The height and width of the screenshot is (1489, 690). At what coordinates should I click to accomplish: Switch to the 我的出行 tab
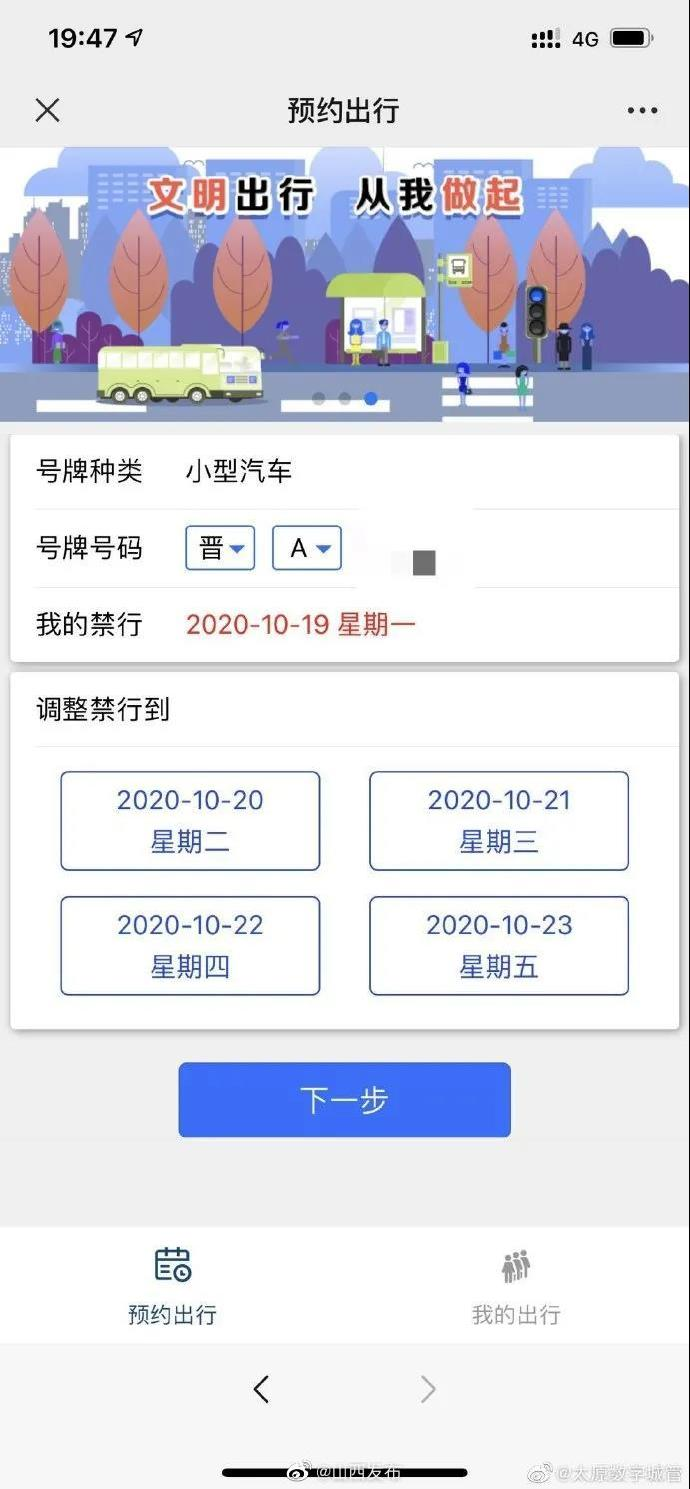[516, 1285]
